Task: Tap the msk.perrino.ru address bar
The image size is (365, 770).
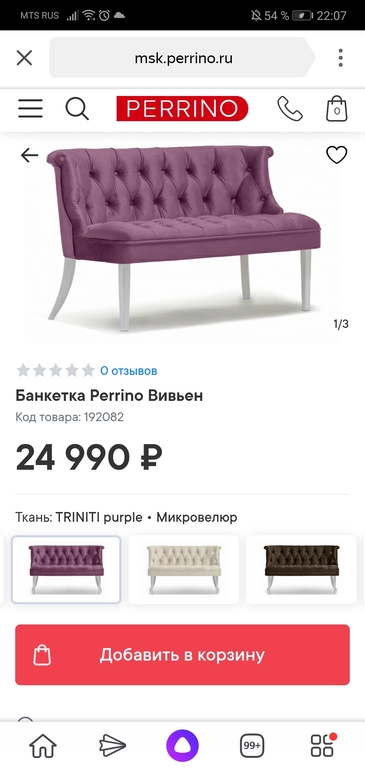Action: (183, 58)
